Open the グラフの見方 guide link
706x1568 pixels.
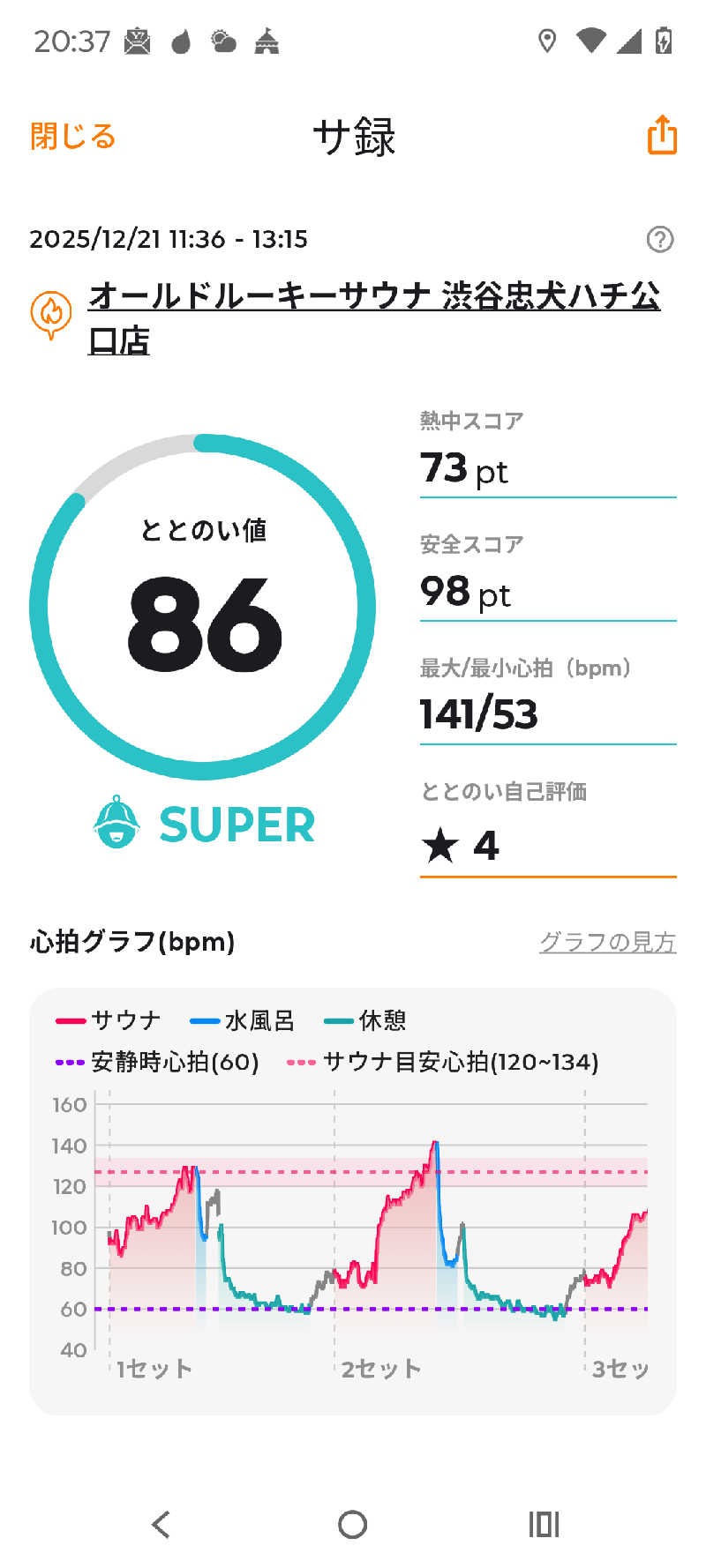607,942
